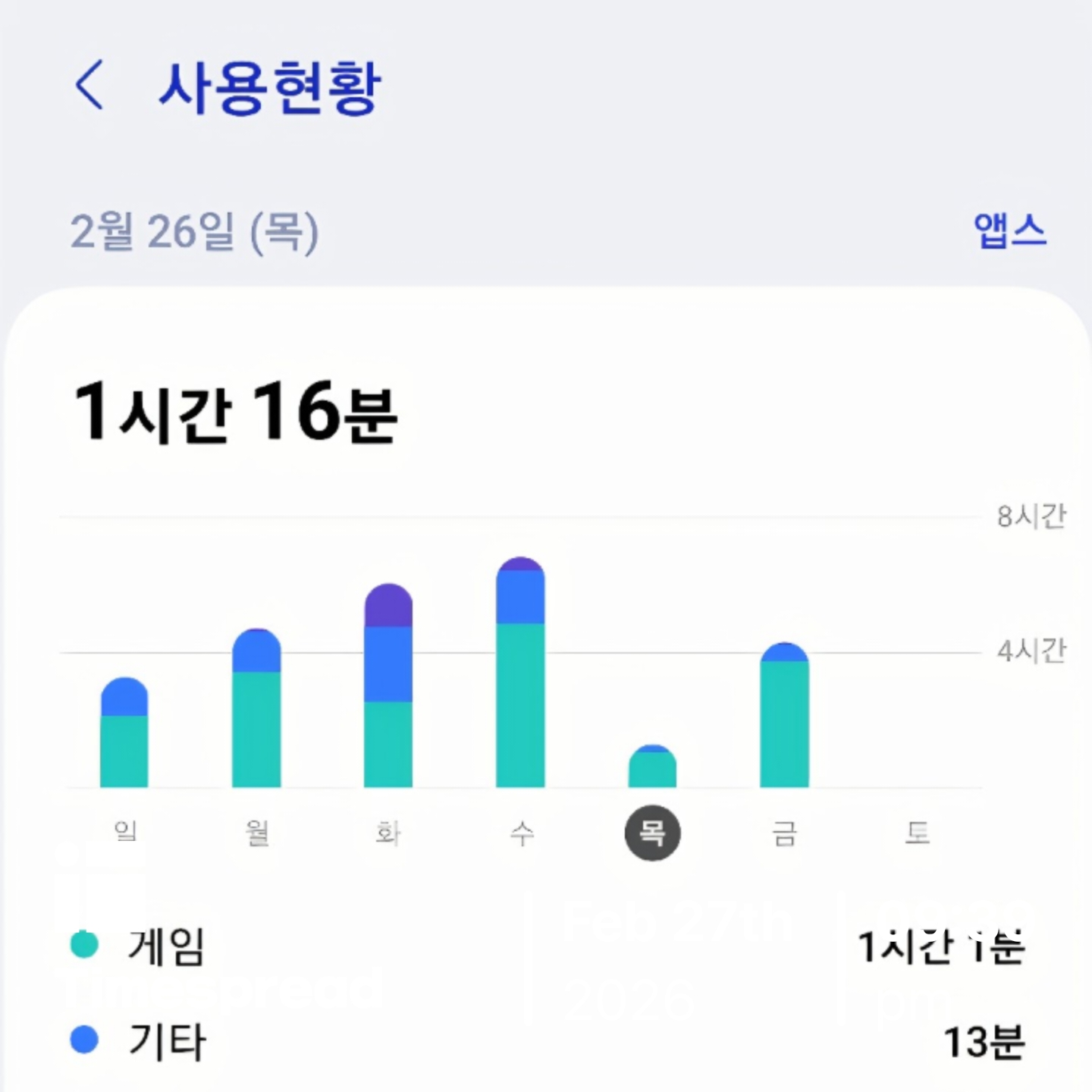Select the 월 bar in the chart
This screenshot has width=1092, height=1092.
pyautogui.click(x=256, y=709)
